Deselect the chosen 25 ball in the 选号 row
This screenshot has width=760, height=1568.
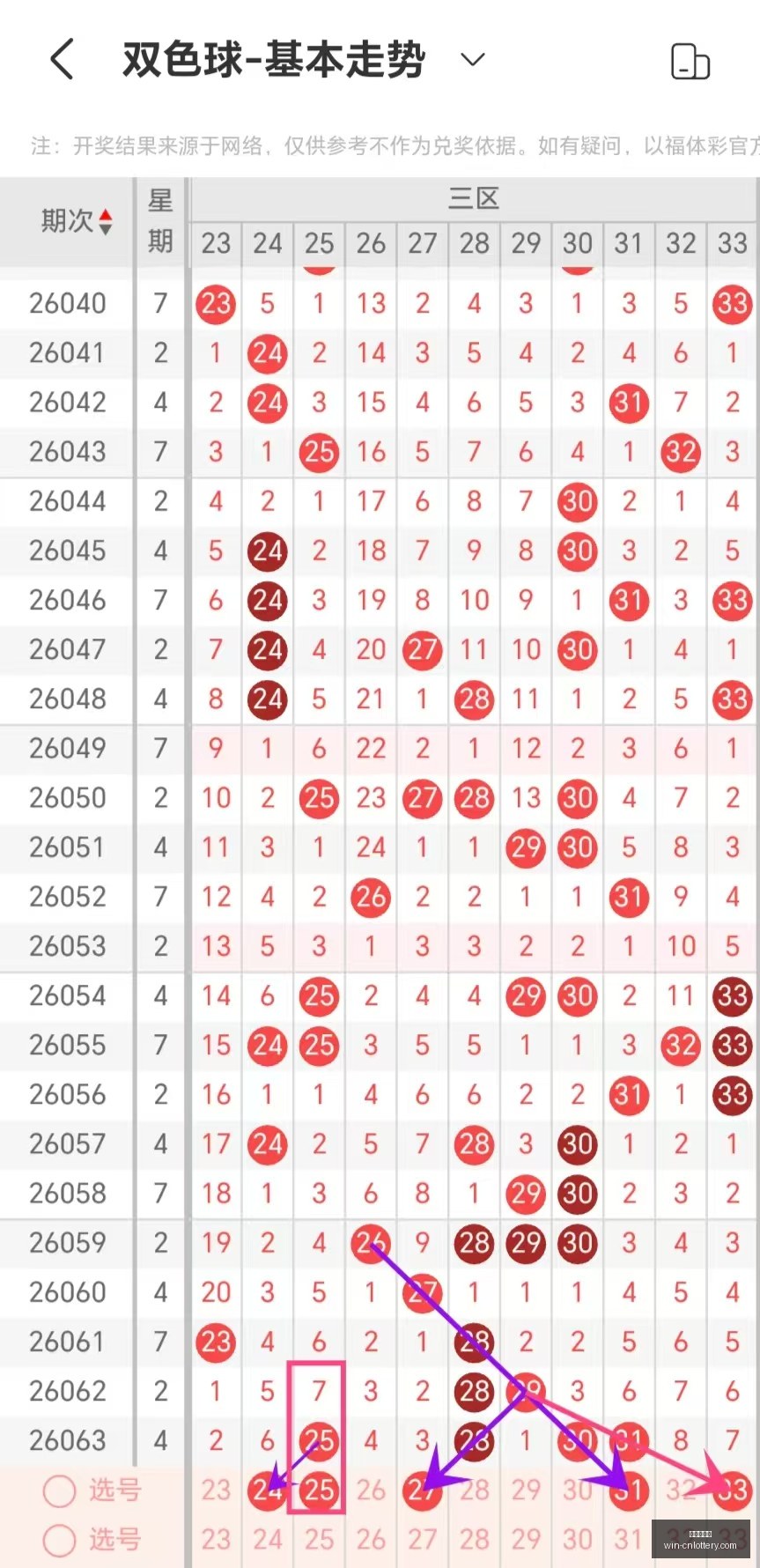(x=319, y=1490)
